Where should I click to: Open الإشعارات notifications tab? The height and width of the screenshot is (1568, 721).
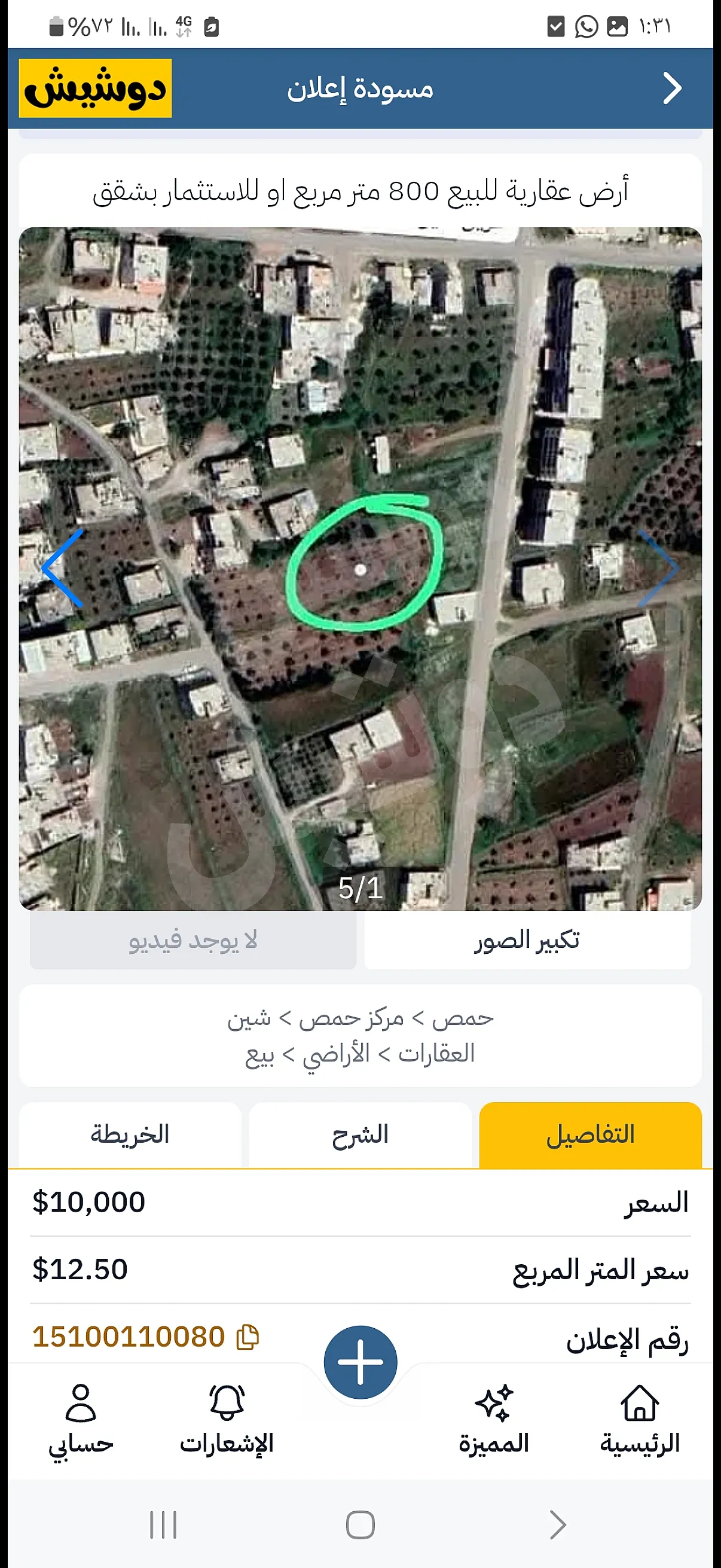pyautogui.click(x=227, y=1420)
